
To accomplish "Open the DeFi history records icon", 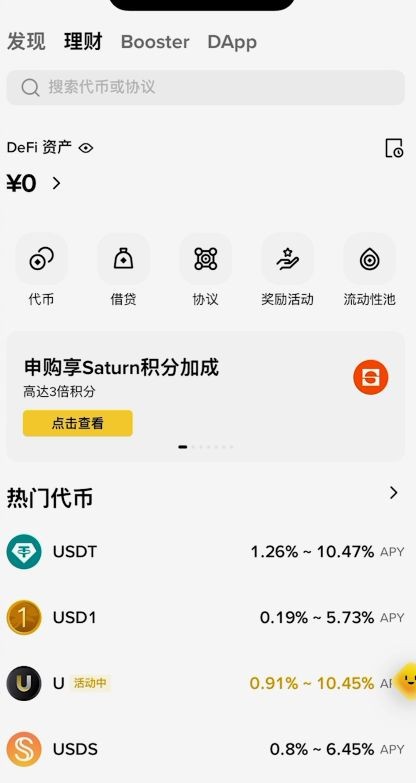I will tap(394, 148).
